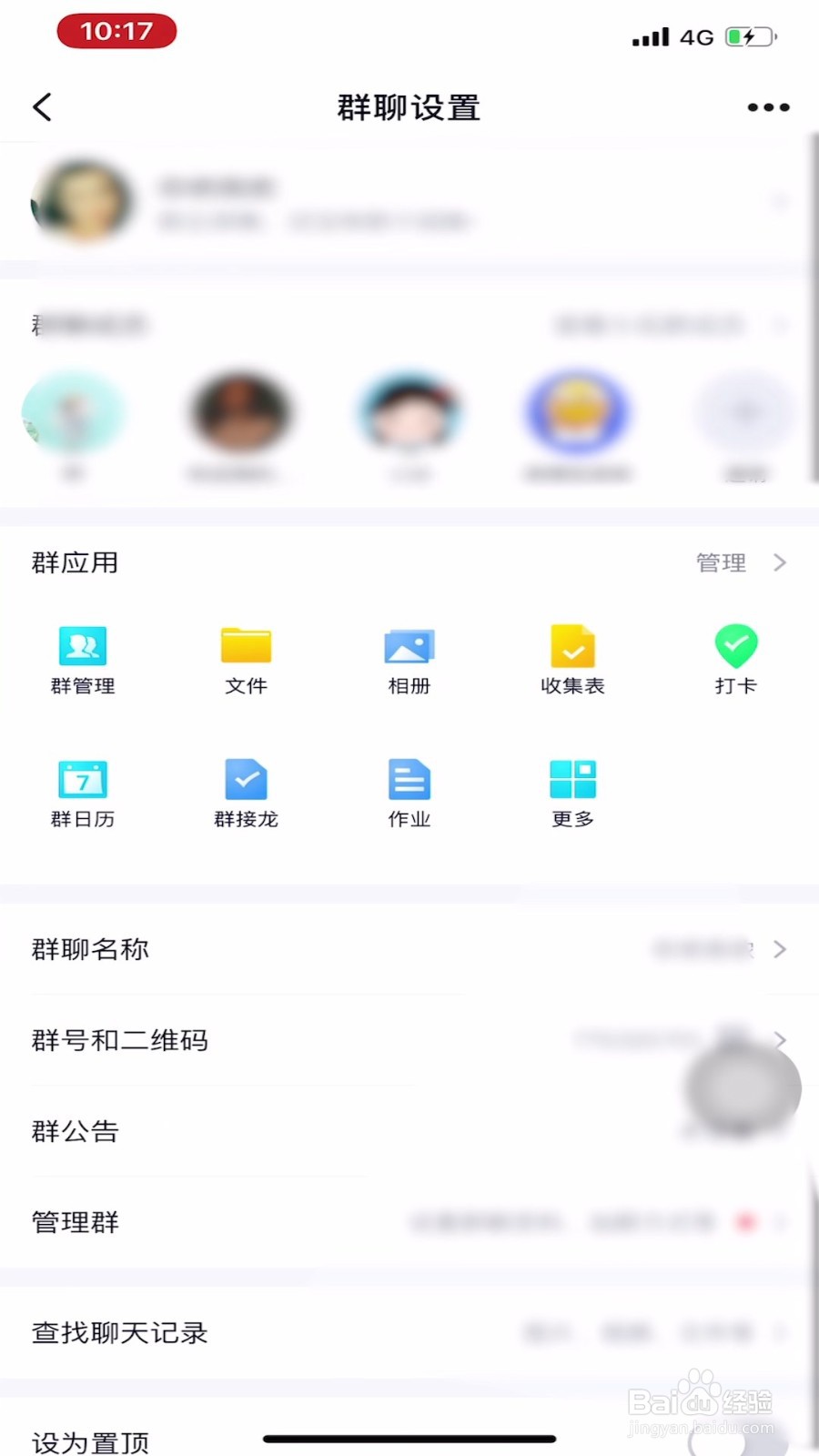Expand the 群聊名称 row chevron

tap(780, 949)
